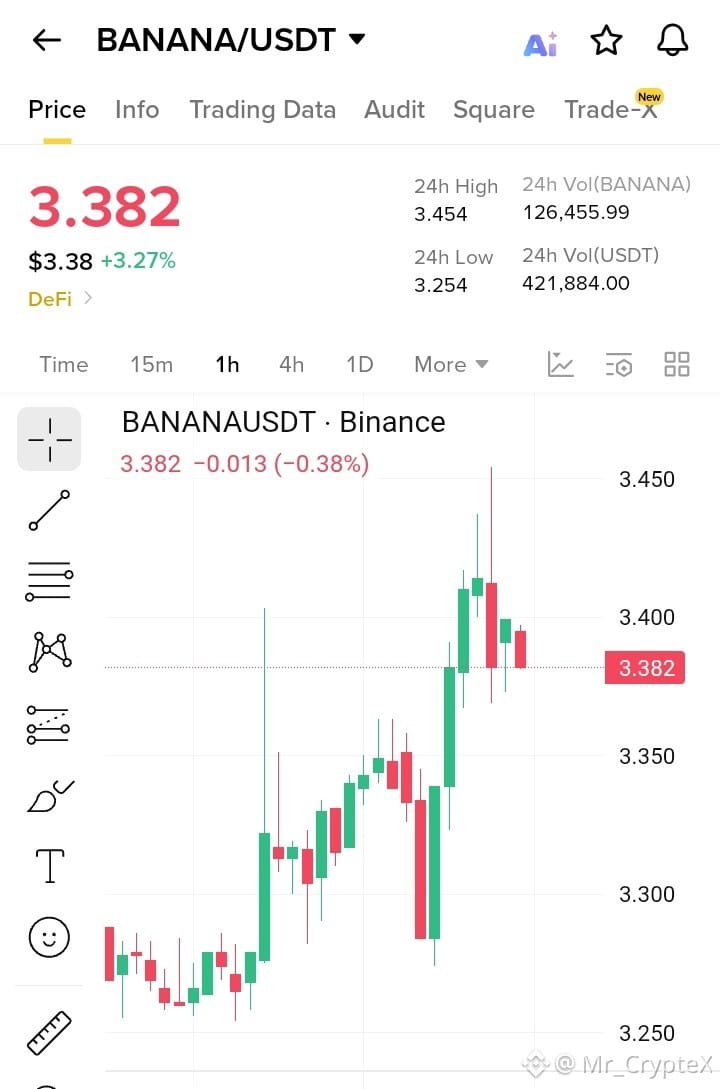Select the trend line drawing tool
The image size is (720, 1089).
pyautogui.click(x=49, y=510)
